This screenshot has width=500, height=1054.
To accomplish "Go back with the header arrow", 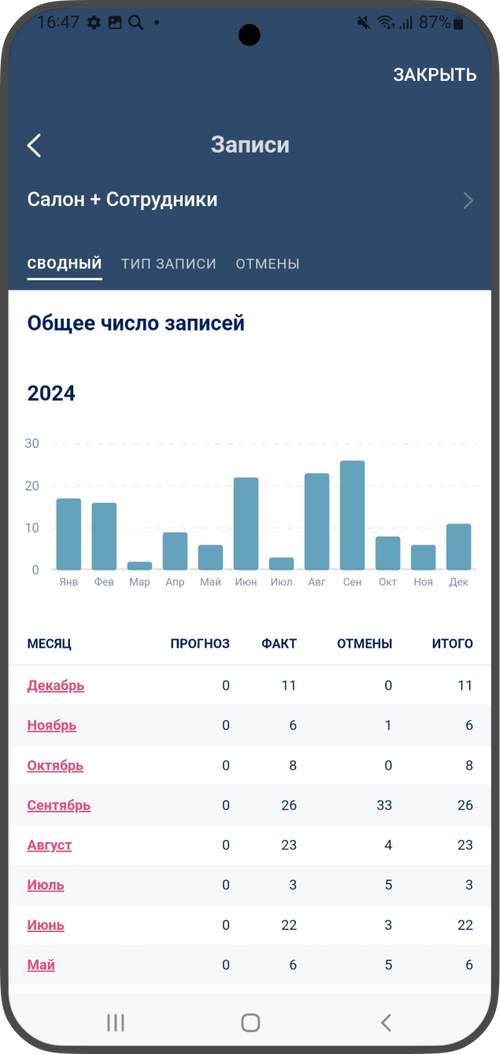I will tap(34, 145).
